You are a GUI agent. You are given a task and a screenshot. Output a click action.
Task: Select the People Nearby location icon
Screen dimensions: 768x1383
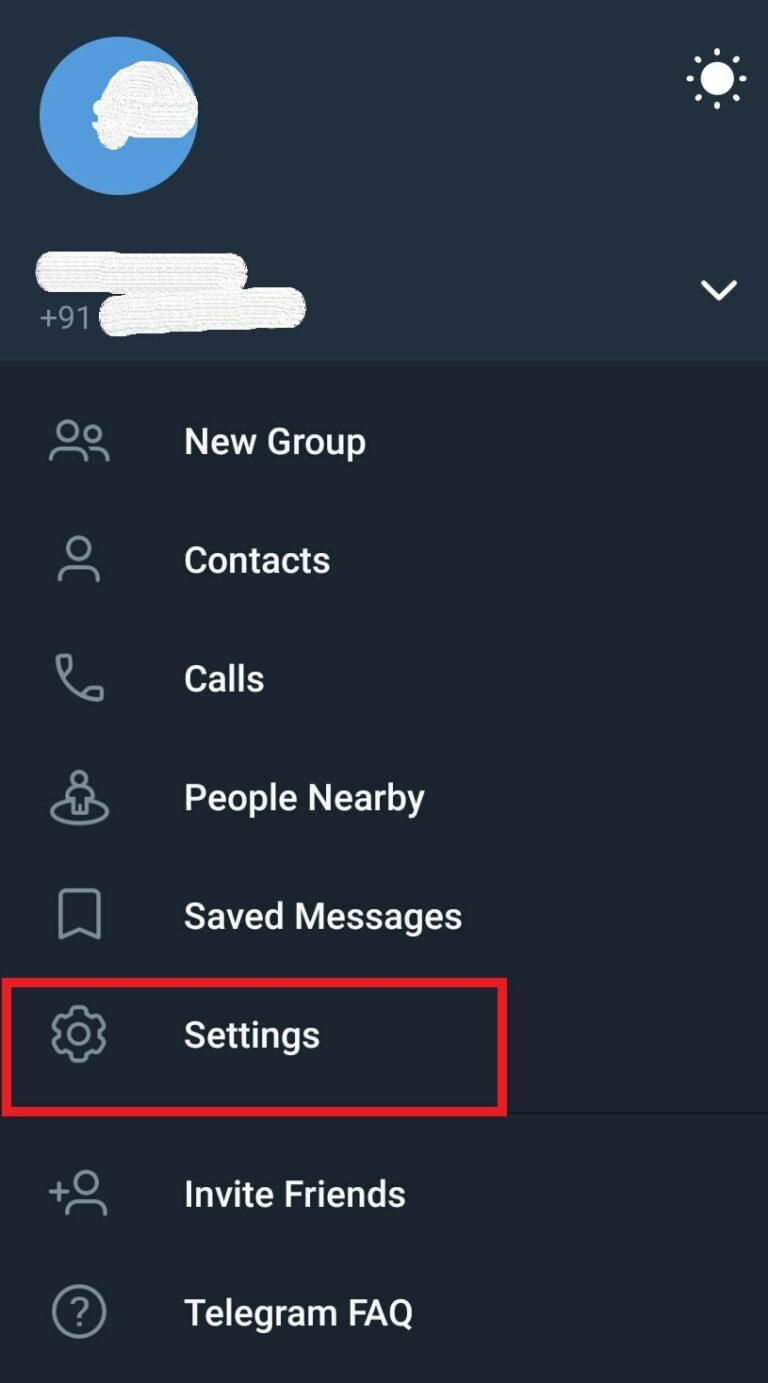[78, 797]
